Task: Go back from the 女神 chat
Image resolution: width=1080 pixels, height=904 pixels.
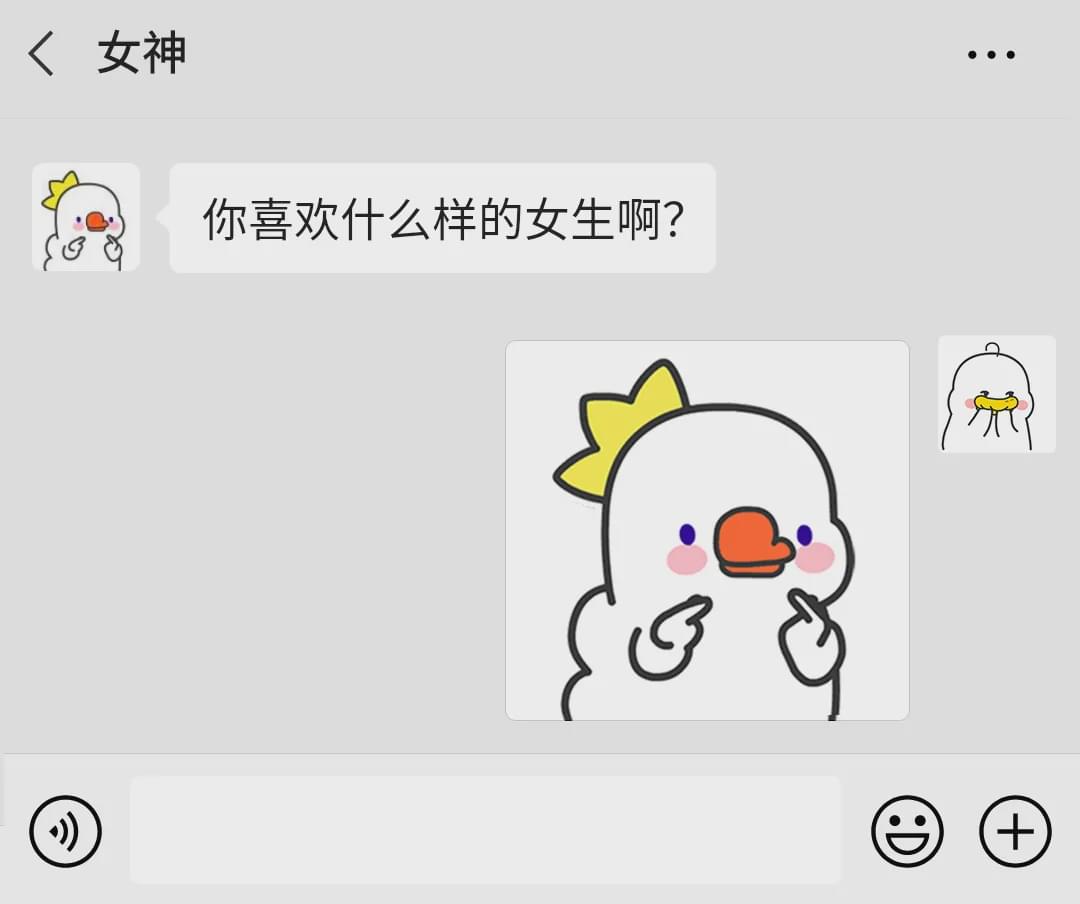Action: (42, 54)
